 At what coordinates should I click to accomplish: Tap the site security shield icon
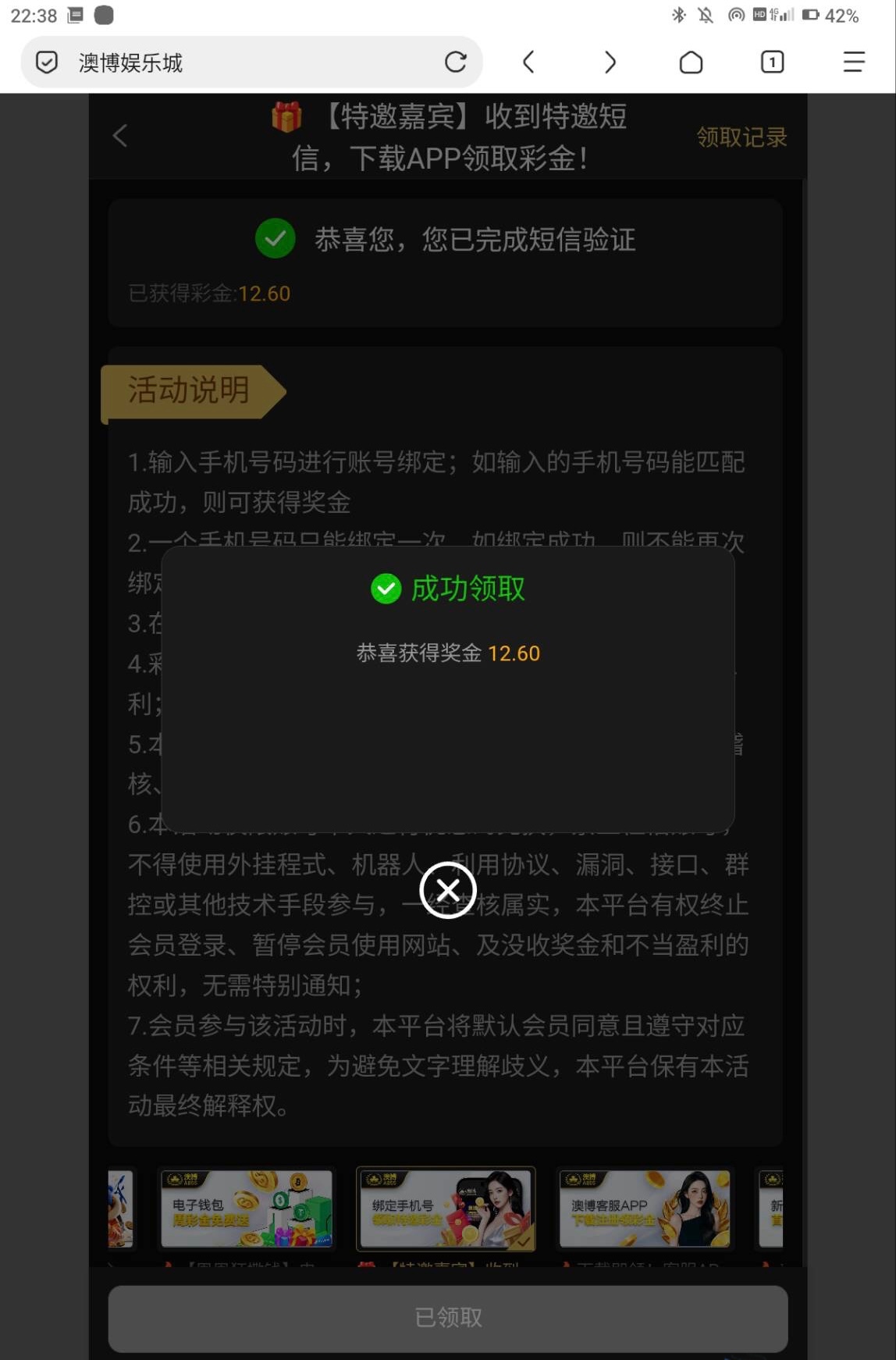(x=47, y=62)
